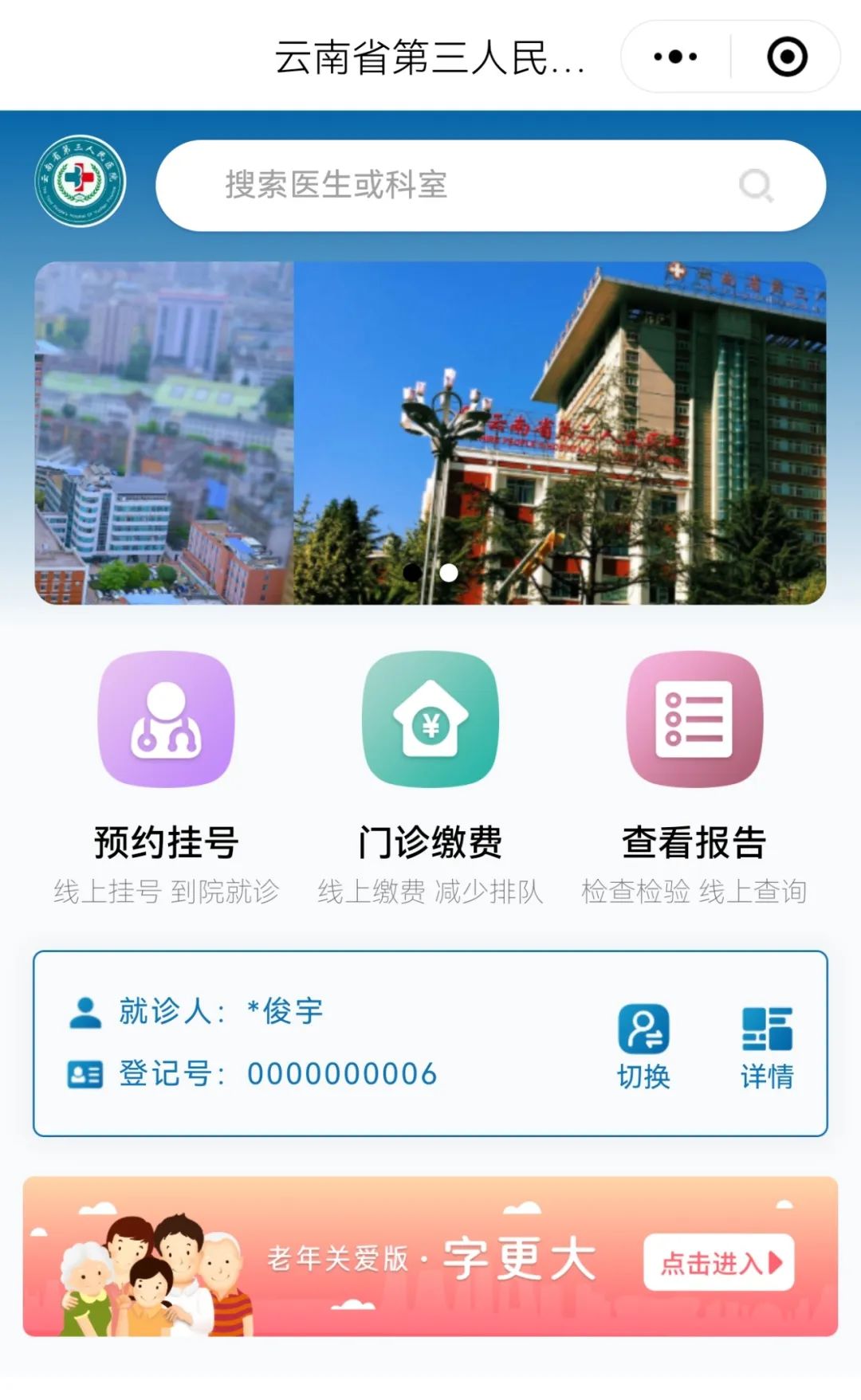The width and height of the screenshot is (861, 1400).
Task: Open 预约挂号 appointment registration icon
Action: [x=166, y=720]
